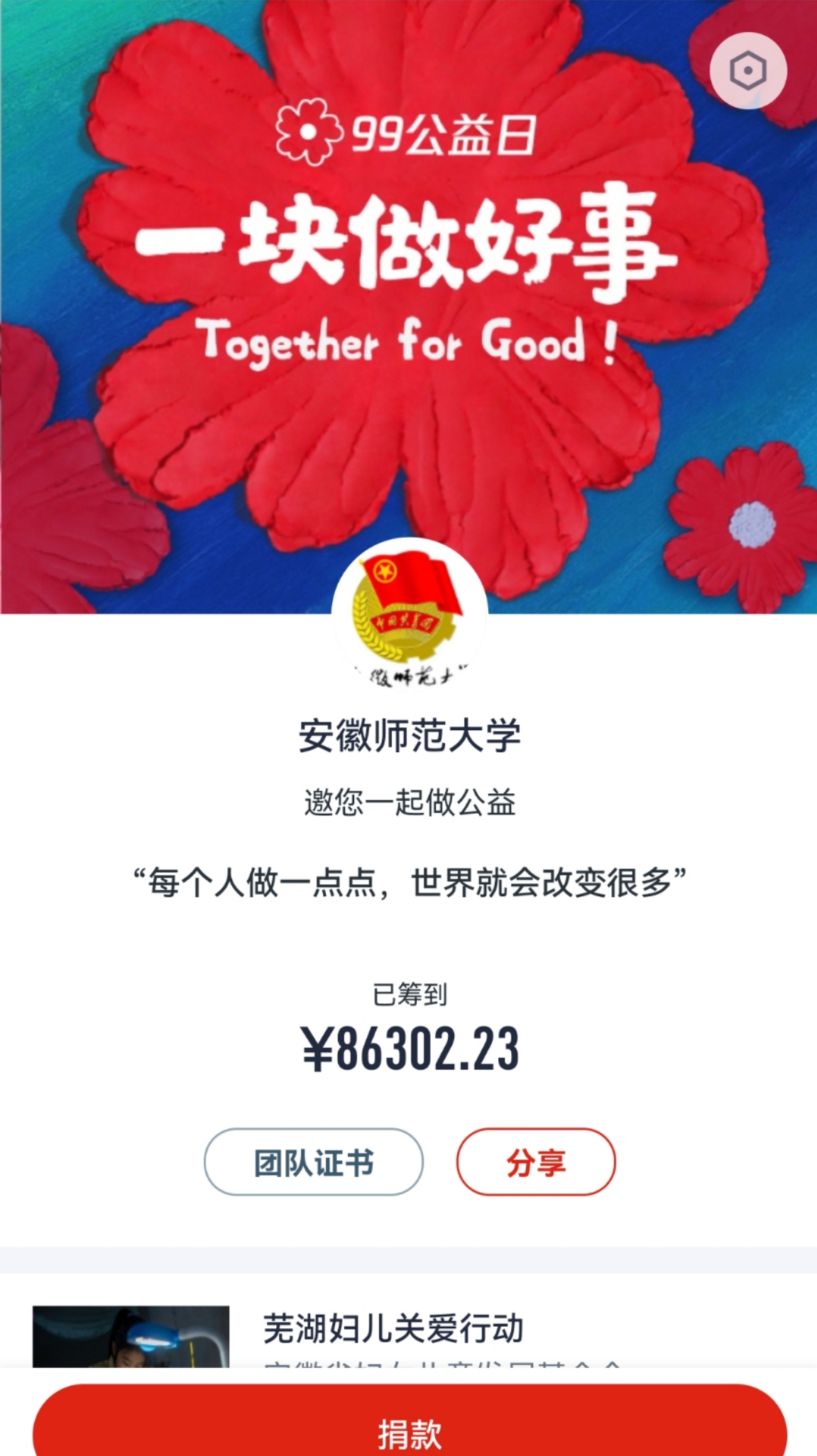The width and height of the screenshot is (817, 1456).
Task: Open the 芜湖妇儿关爱行动 project
Action: pyautogui.click(x=393, y=1328)
